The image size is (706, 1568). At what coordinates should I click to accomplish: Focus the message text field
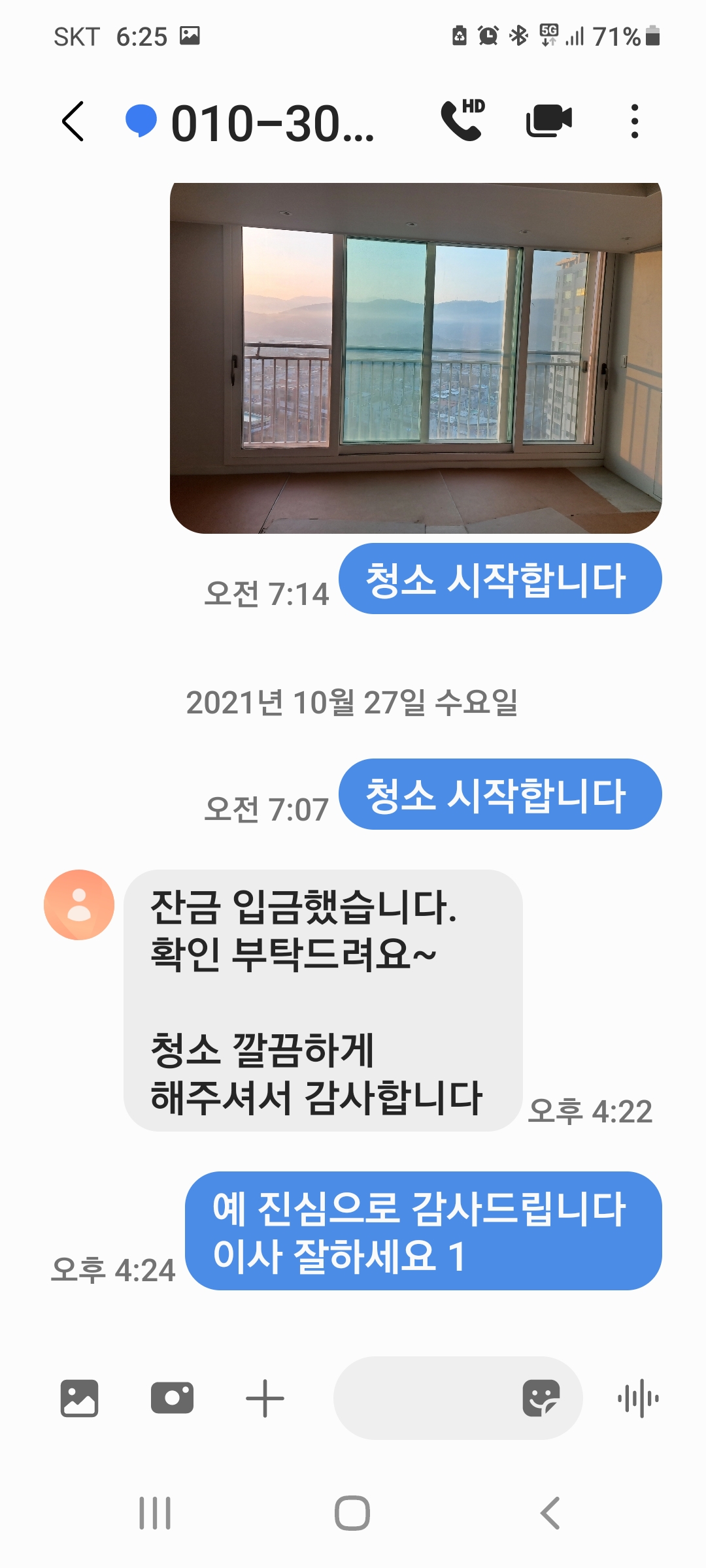click(425, 1398)
